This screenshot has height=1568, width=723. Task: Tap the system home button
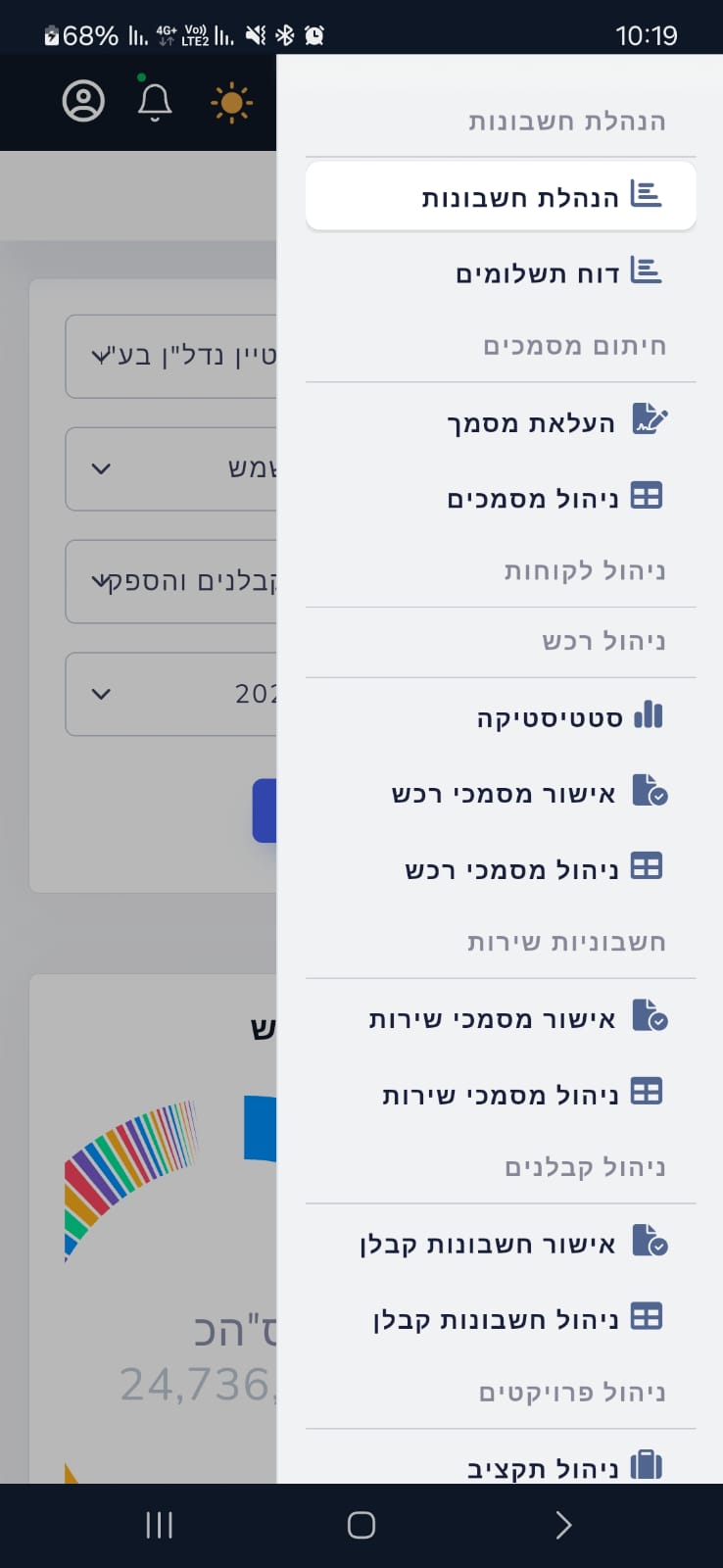tap(361, 1525)
